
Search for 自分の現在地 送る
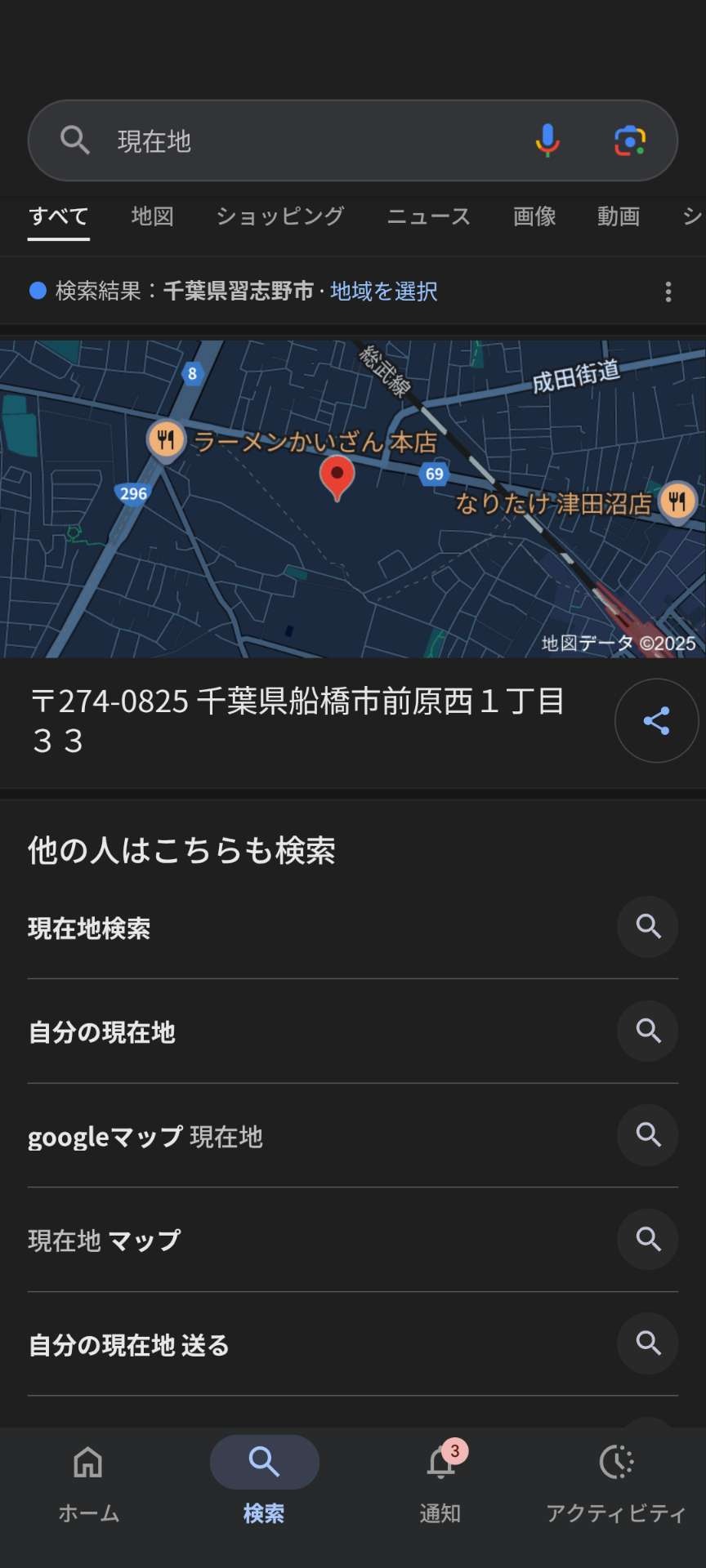click(327, 1344)
